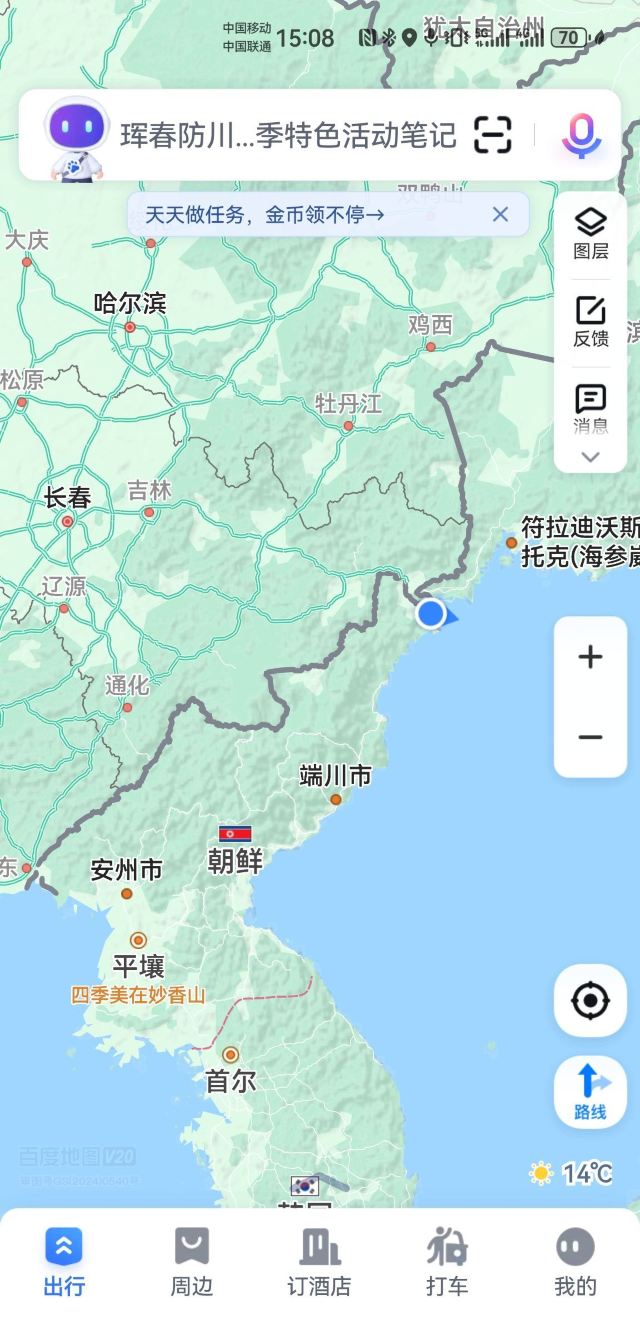The width and height of the screenshot is (640, 1320).
Task: Dismiss the 天天做任务 banner
Action: click(501, 214)
